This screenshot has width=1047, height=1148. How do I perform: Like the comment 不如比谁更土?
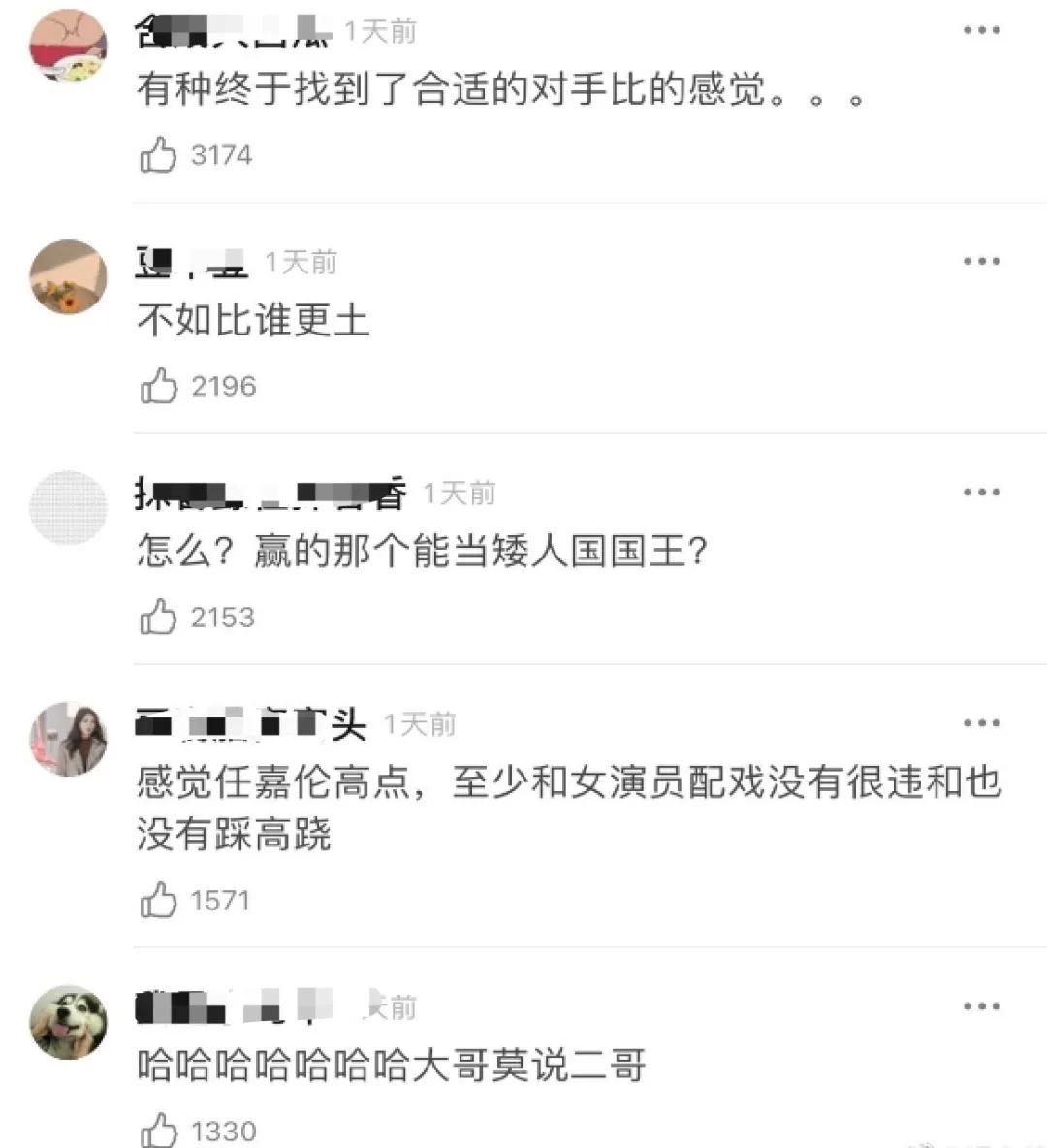[x=159, y=386]
